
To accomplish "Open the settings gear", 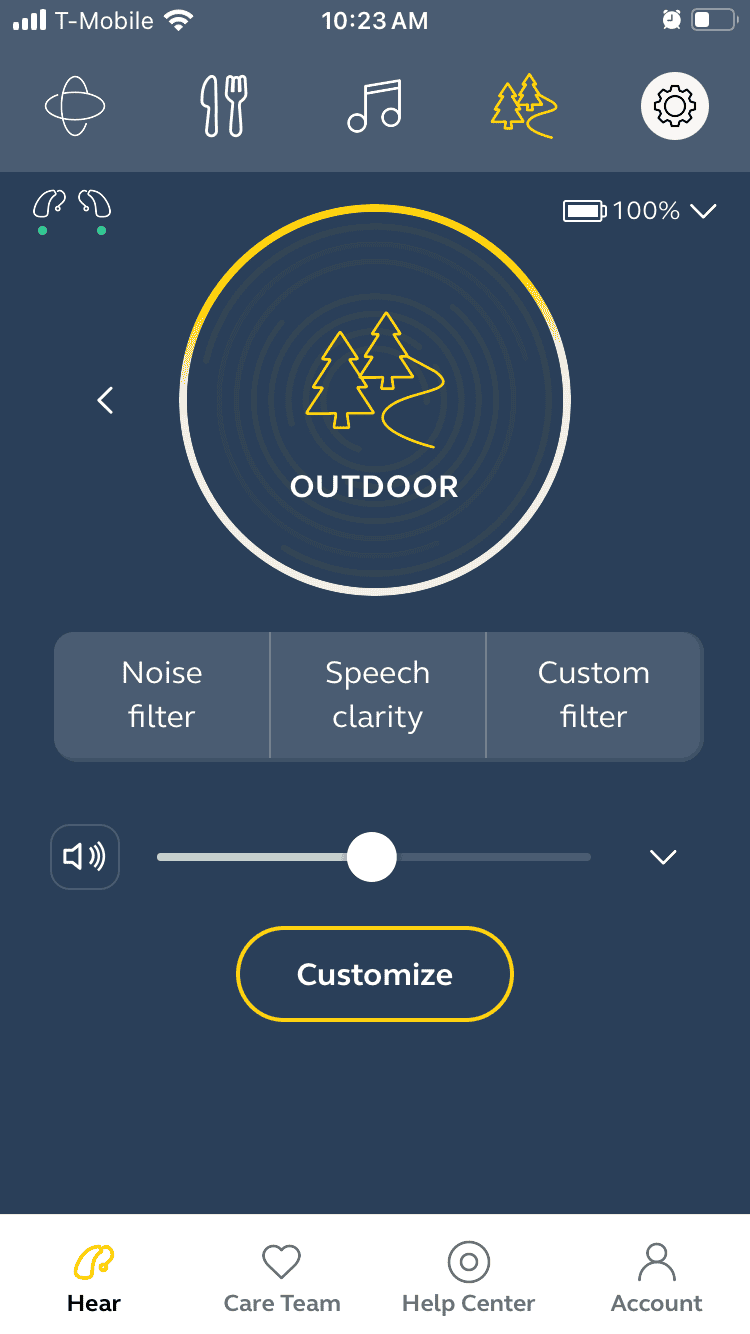I will tap(675, 105).
